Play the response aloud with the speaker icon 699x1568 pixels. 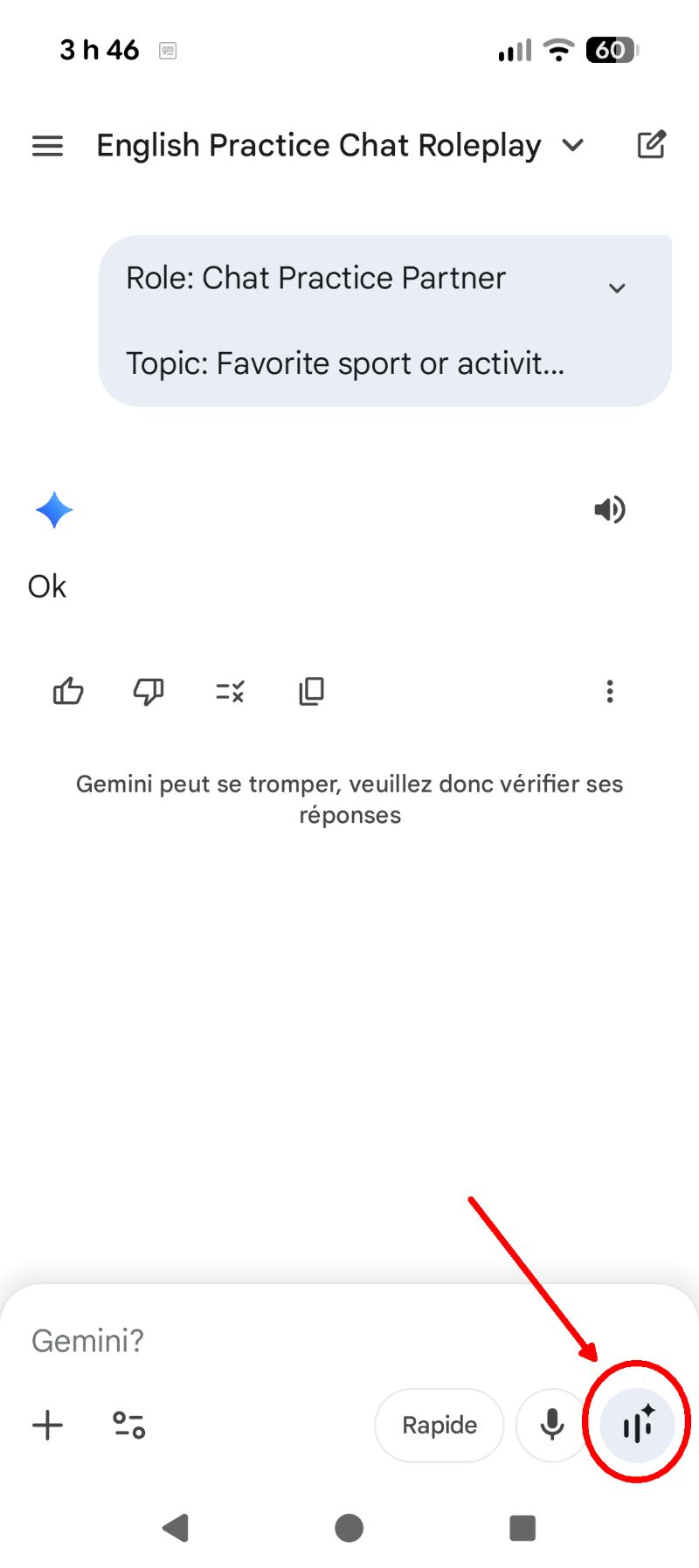(x=610, y=510)
